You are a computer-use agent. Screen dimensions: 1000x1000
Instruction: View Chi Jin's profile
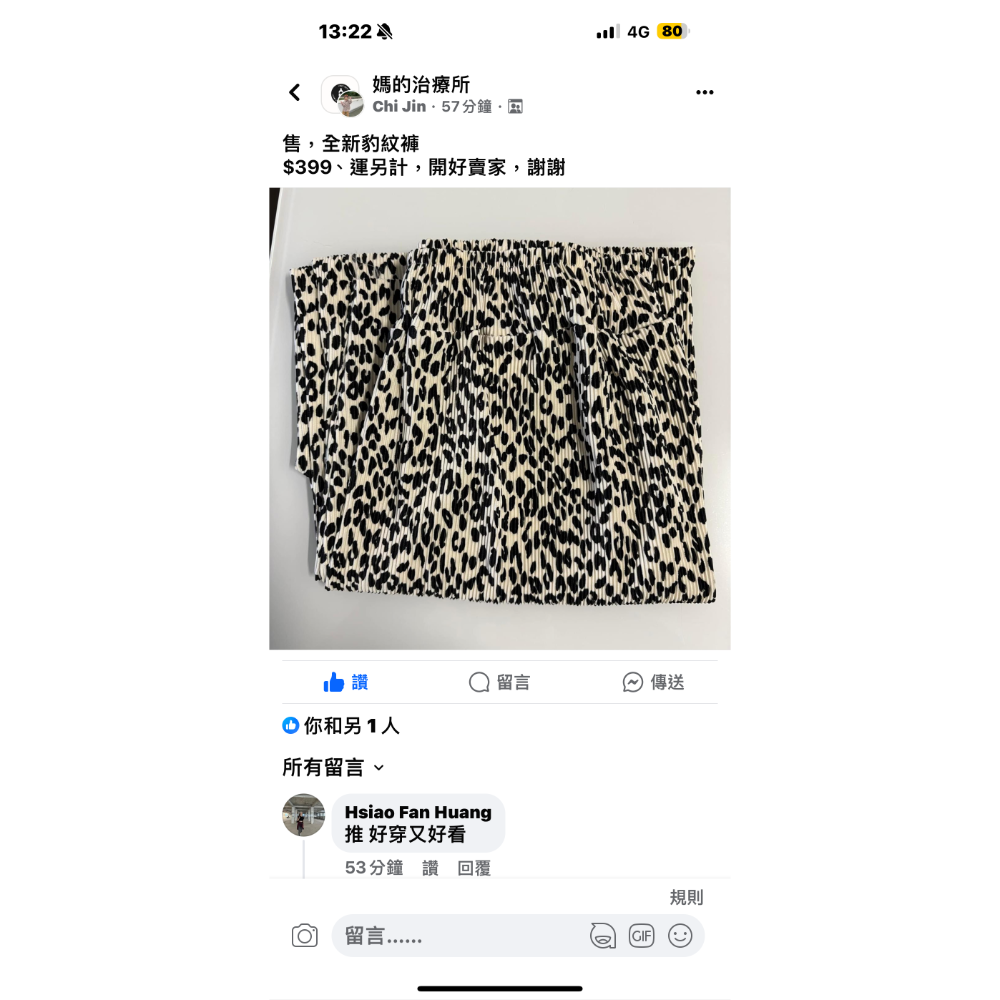click(399, 107)
